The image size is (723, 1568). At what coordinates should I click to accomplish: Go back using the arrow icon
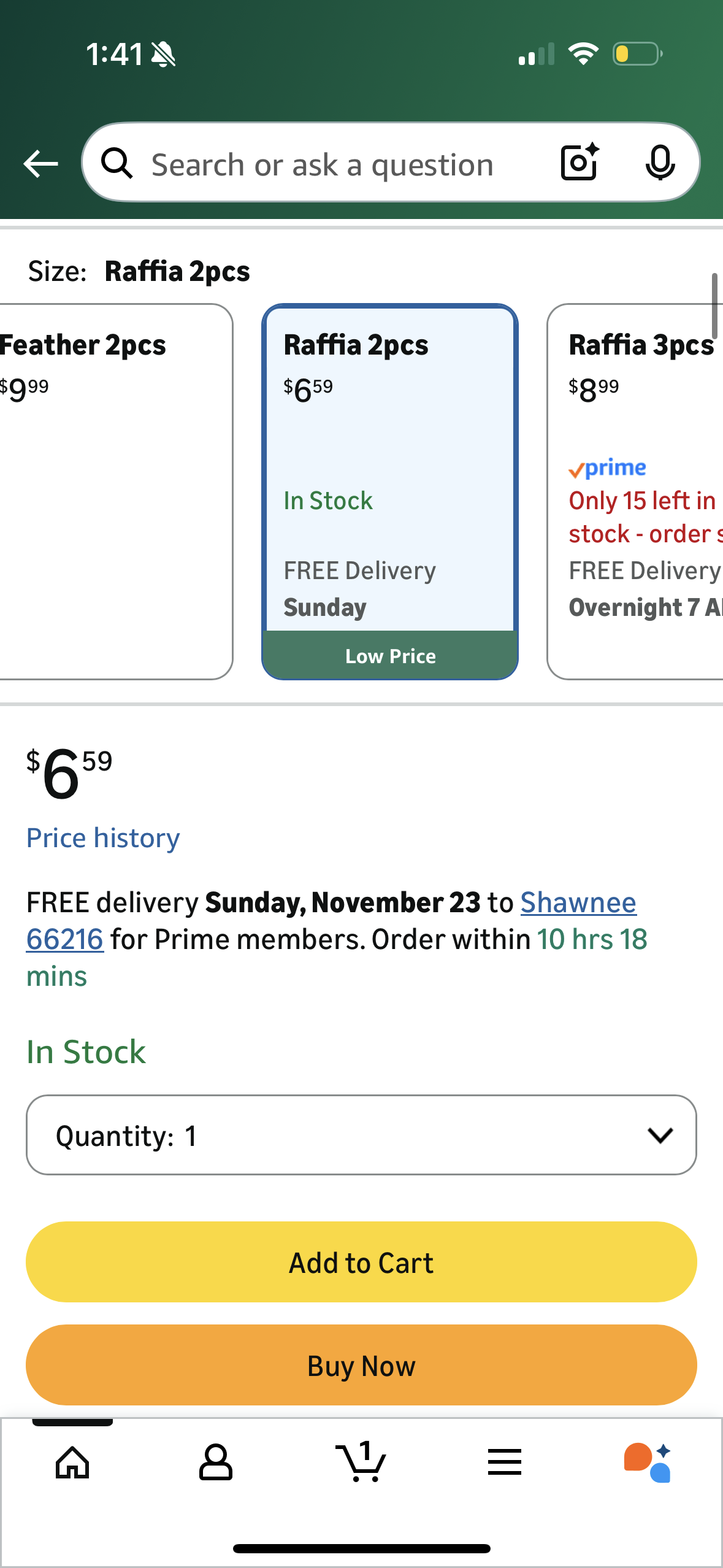point(40,164)
